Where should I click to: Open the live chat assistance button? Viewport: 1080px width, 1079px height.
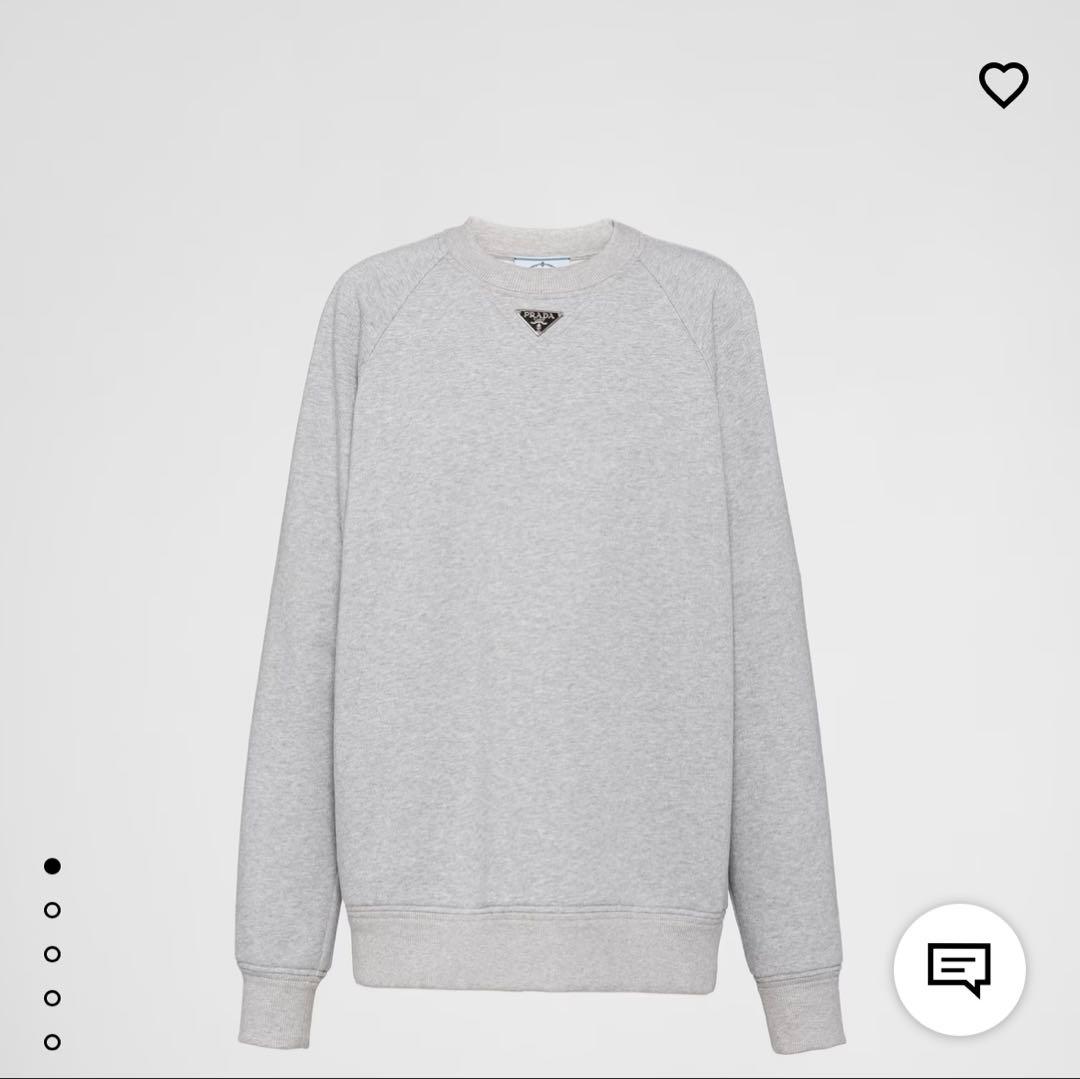point(959,969)
